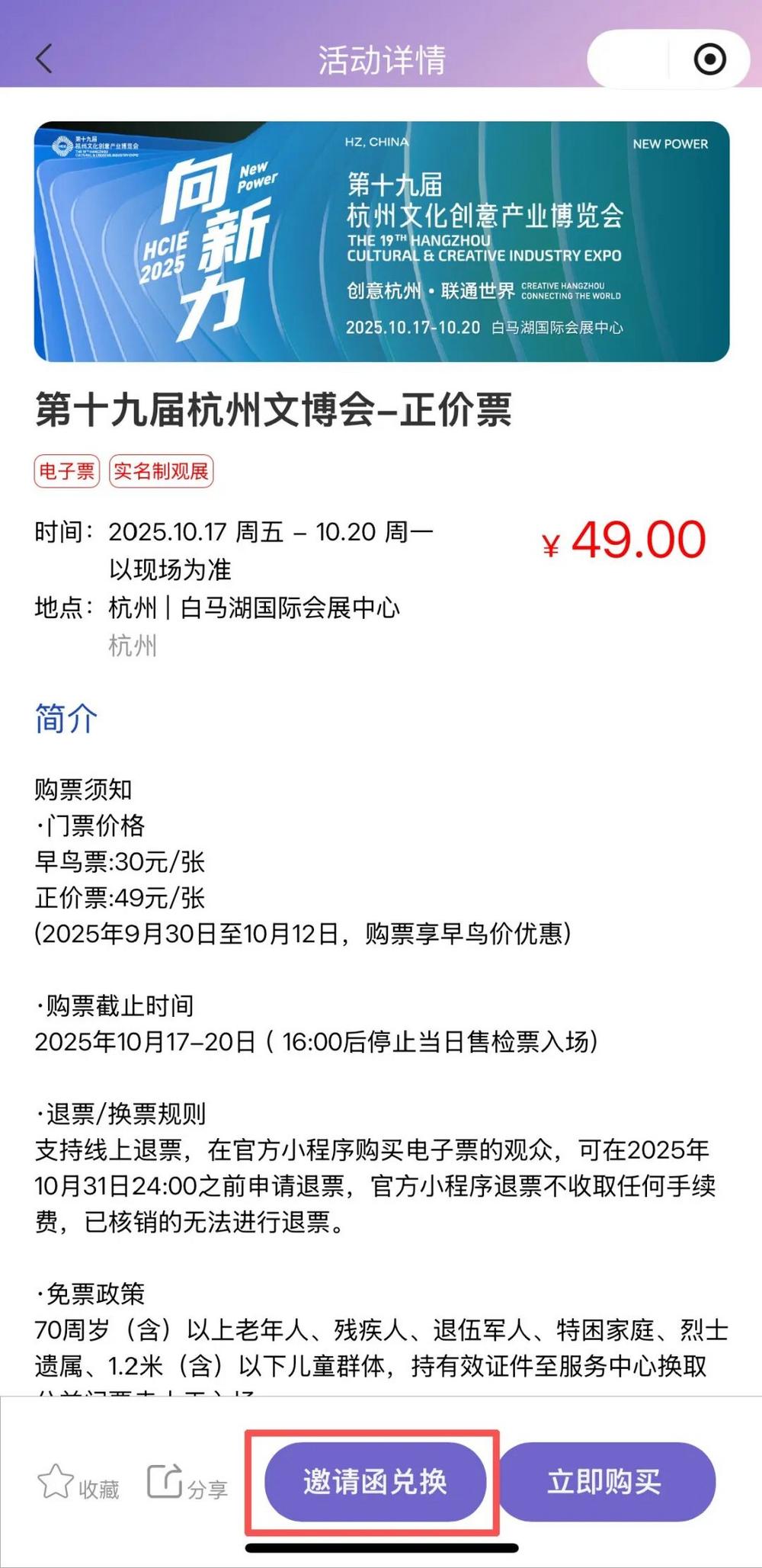Tap the 邀请函兑换 button
The height and width of the screenshot is (1568, 762).
(x=375, y=1481)
